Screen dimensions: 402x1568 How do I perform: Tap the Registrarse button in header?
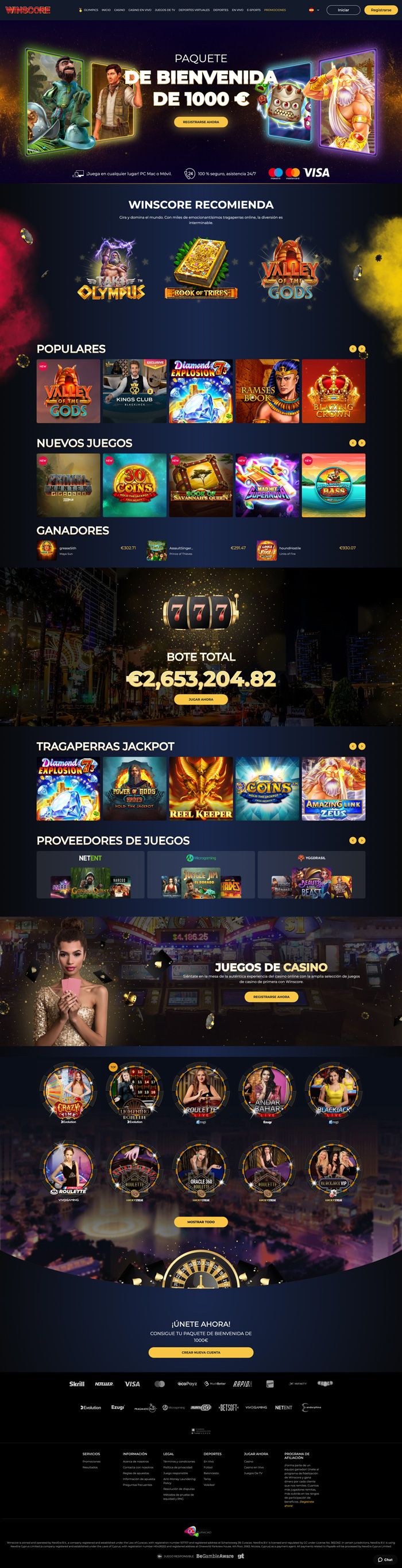(381, 10)
